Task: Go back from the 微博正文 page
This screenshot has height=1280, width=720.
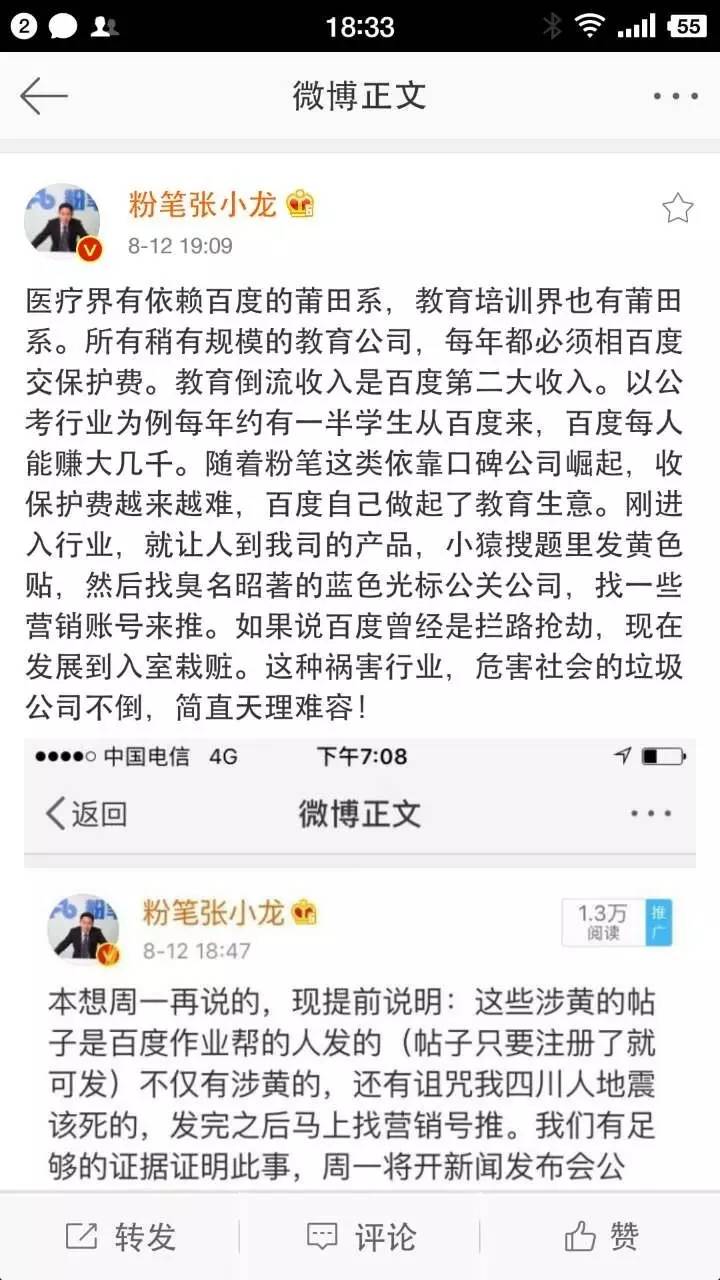Action: coord(43,96)
